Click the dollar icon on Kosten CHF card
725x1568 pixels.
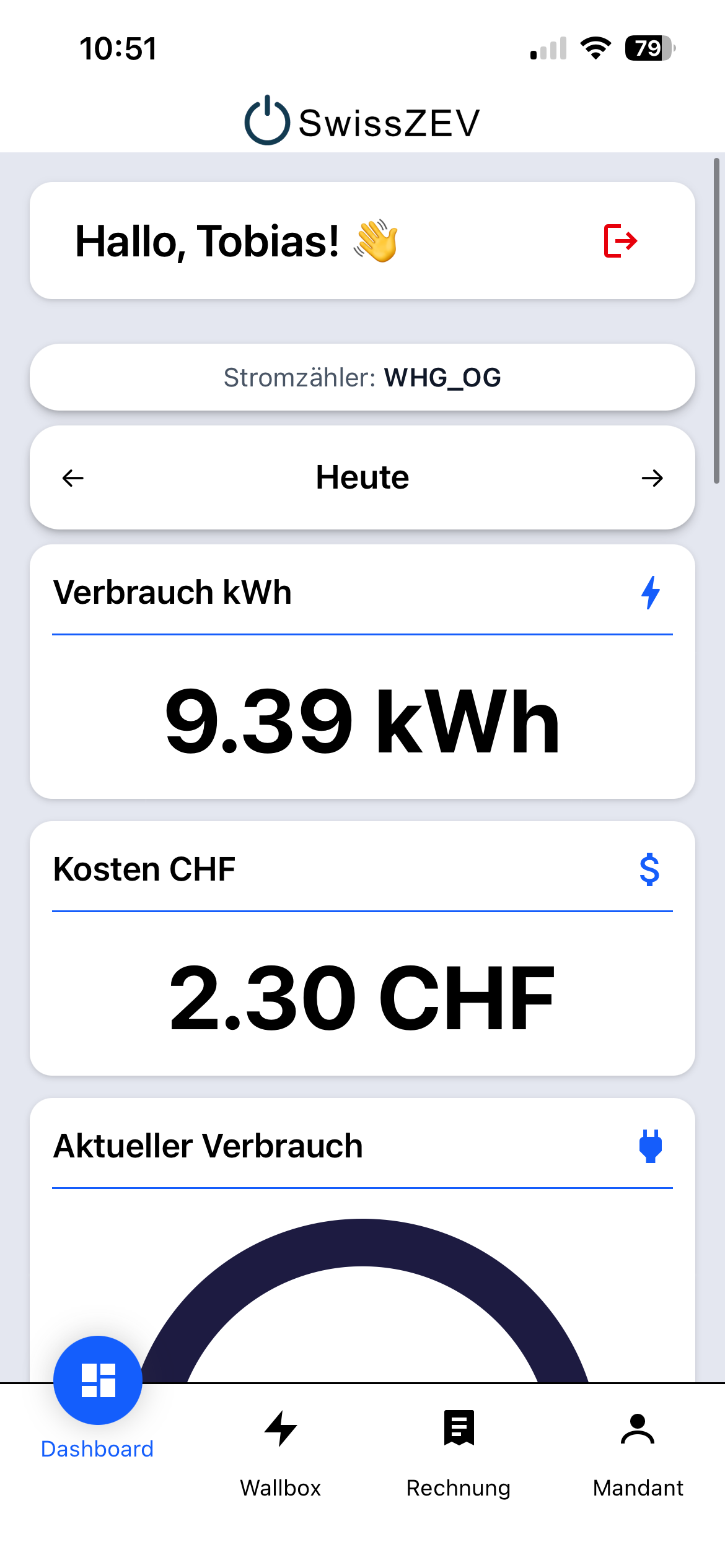tap(649, 869)
